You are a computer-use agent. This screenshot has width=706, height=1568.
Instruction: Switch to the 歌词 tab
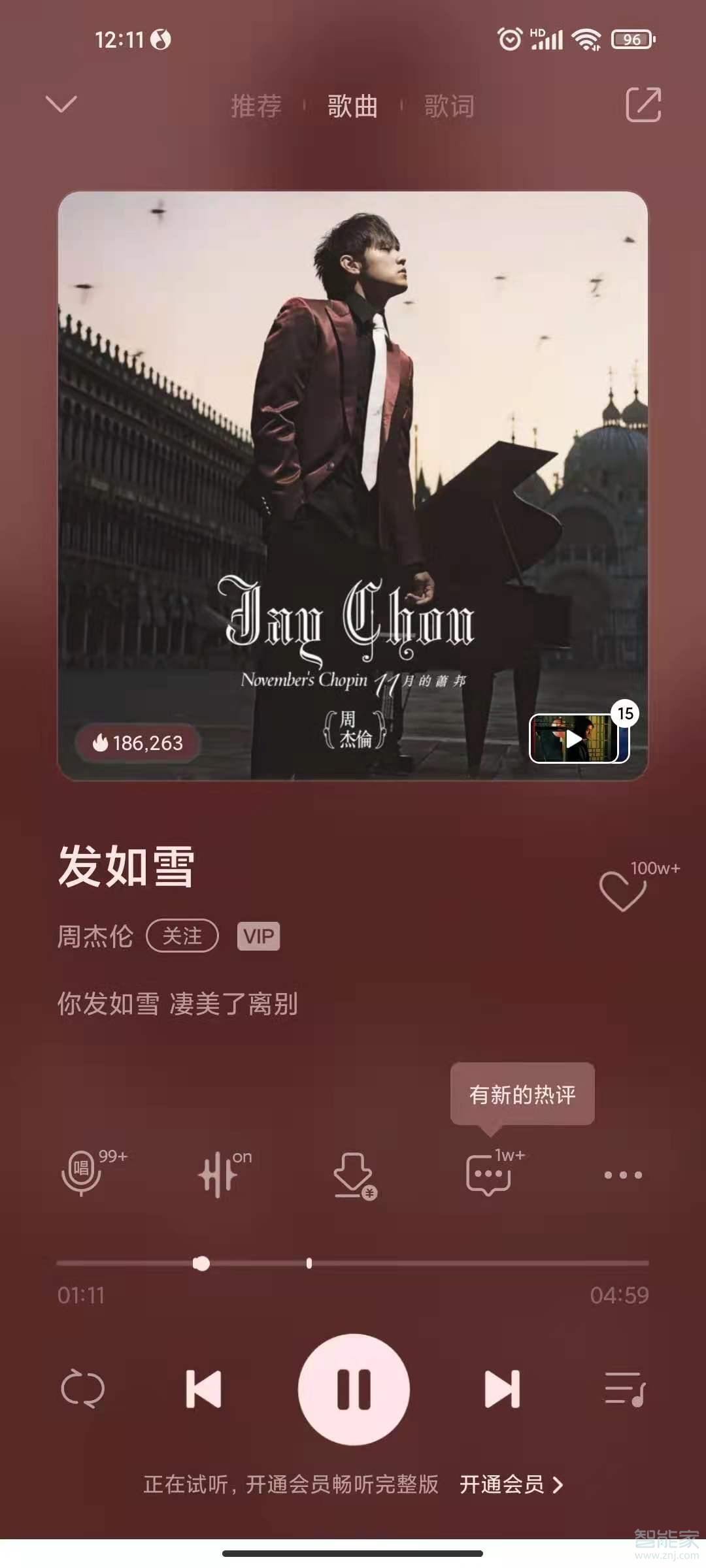point(449,106)
